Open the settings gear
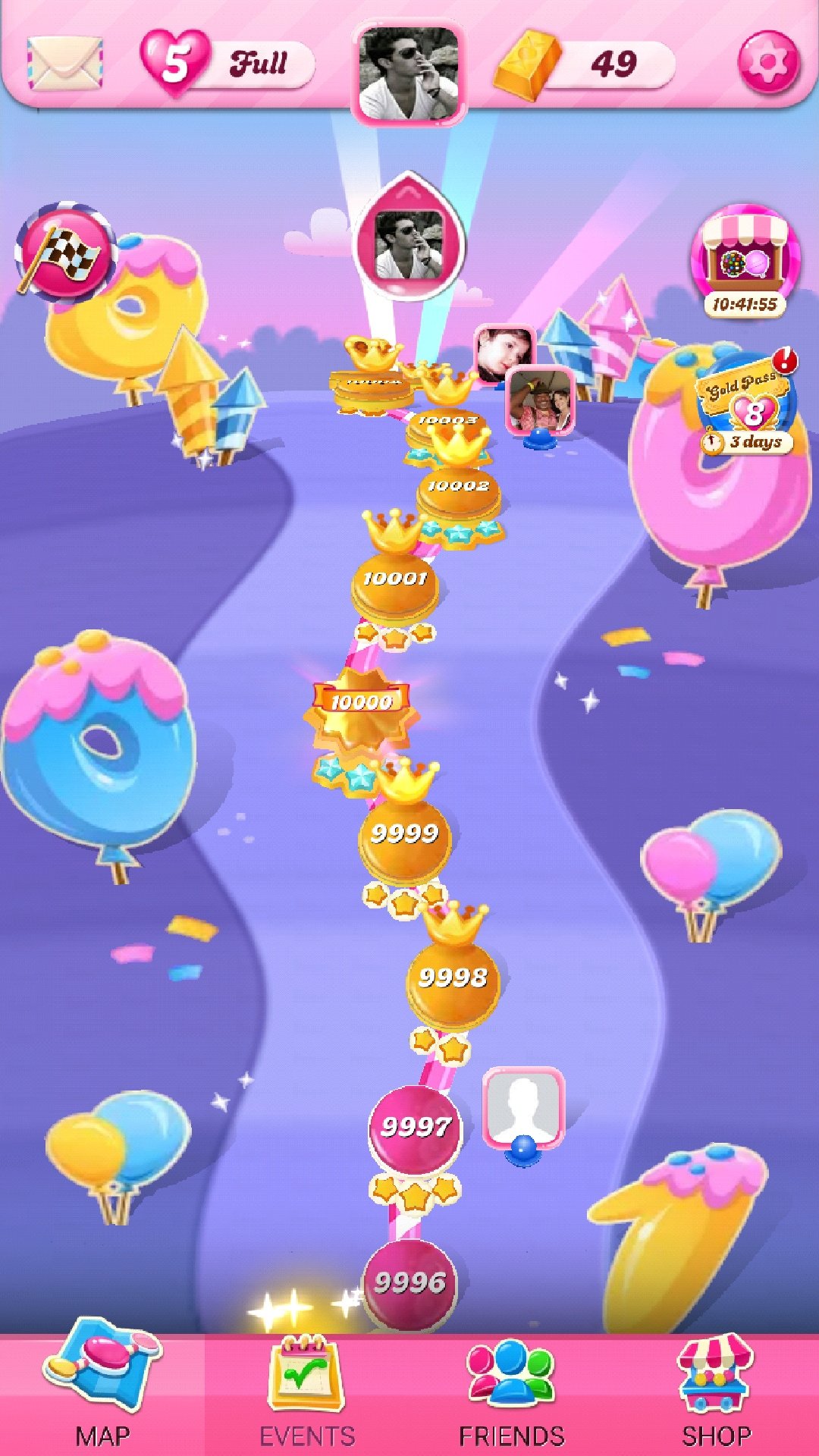Image resolution: width=819 pixels, height=1456 pixels. pos(768,62)
